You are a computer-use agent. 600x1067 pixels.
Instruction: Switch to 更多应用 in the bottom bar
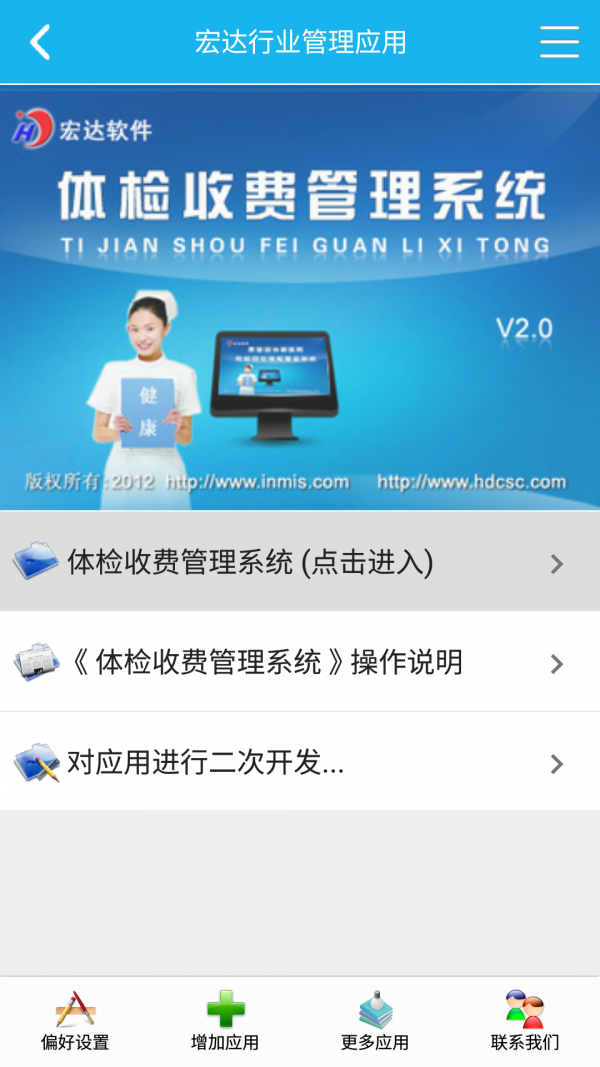pos(375,1021)
